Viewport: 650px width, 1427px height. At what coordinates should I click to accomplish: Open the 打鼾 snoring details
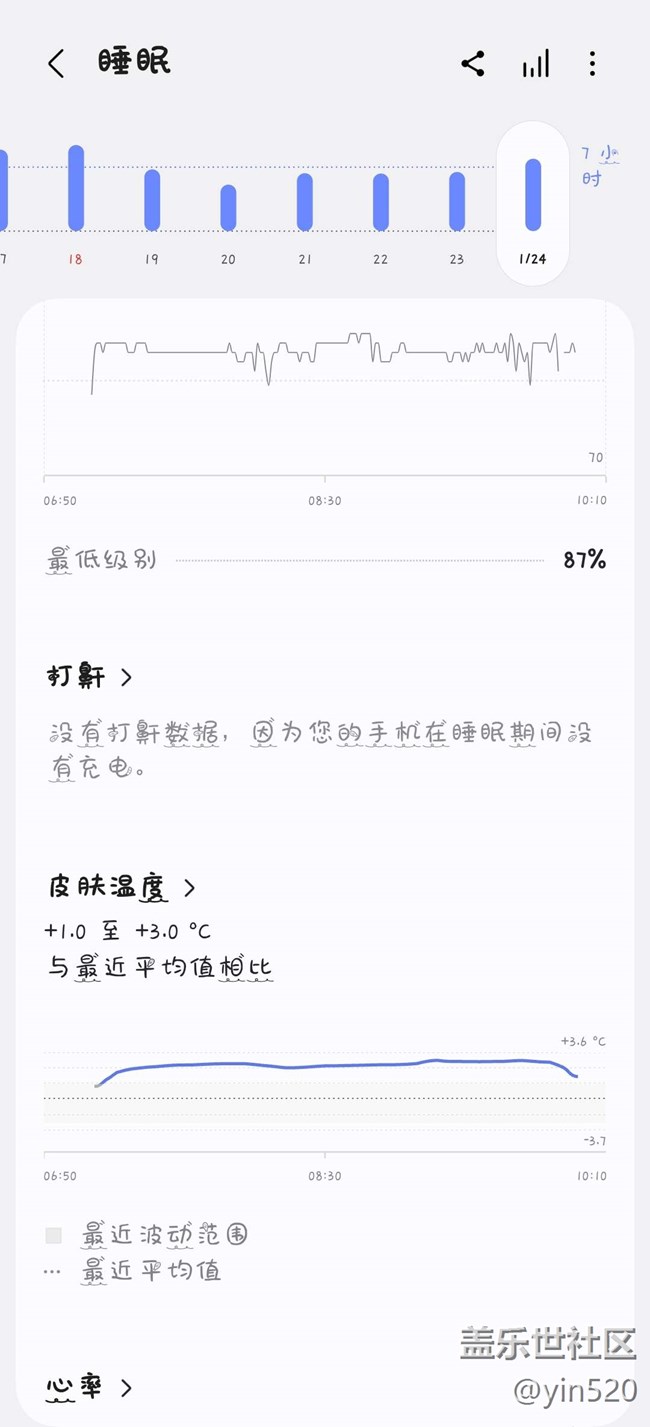(x=90, y=677)
